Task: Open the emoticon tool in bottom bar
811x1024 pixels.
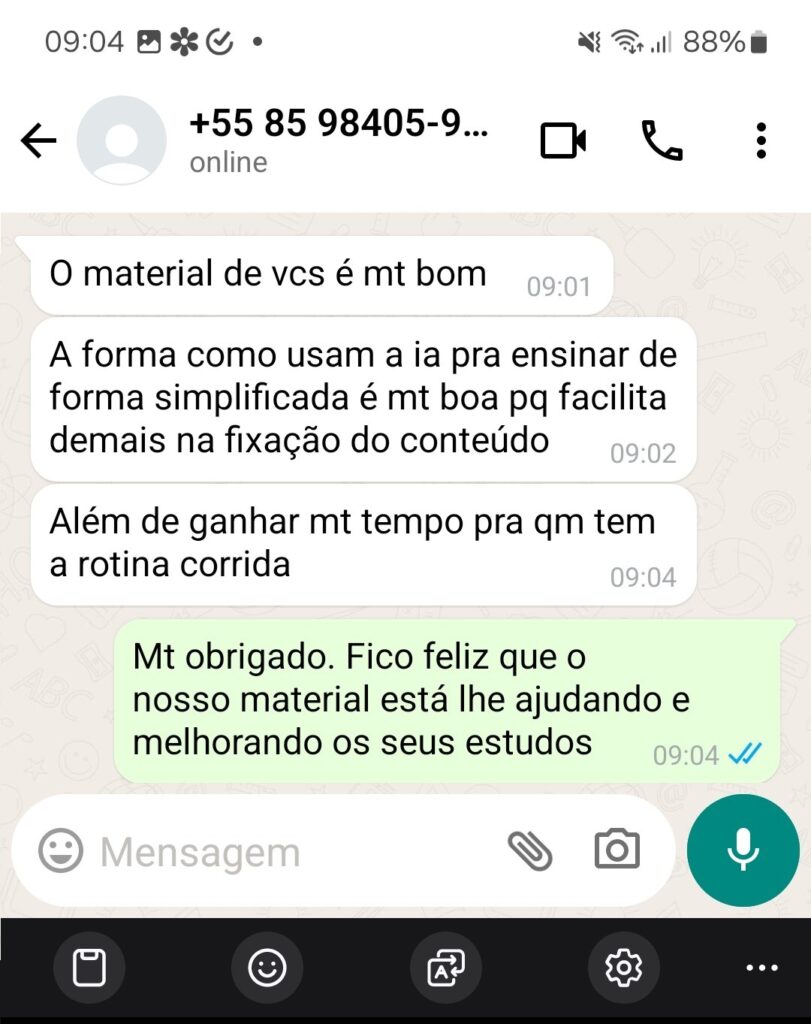Action: 267,968
